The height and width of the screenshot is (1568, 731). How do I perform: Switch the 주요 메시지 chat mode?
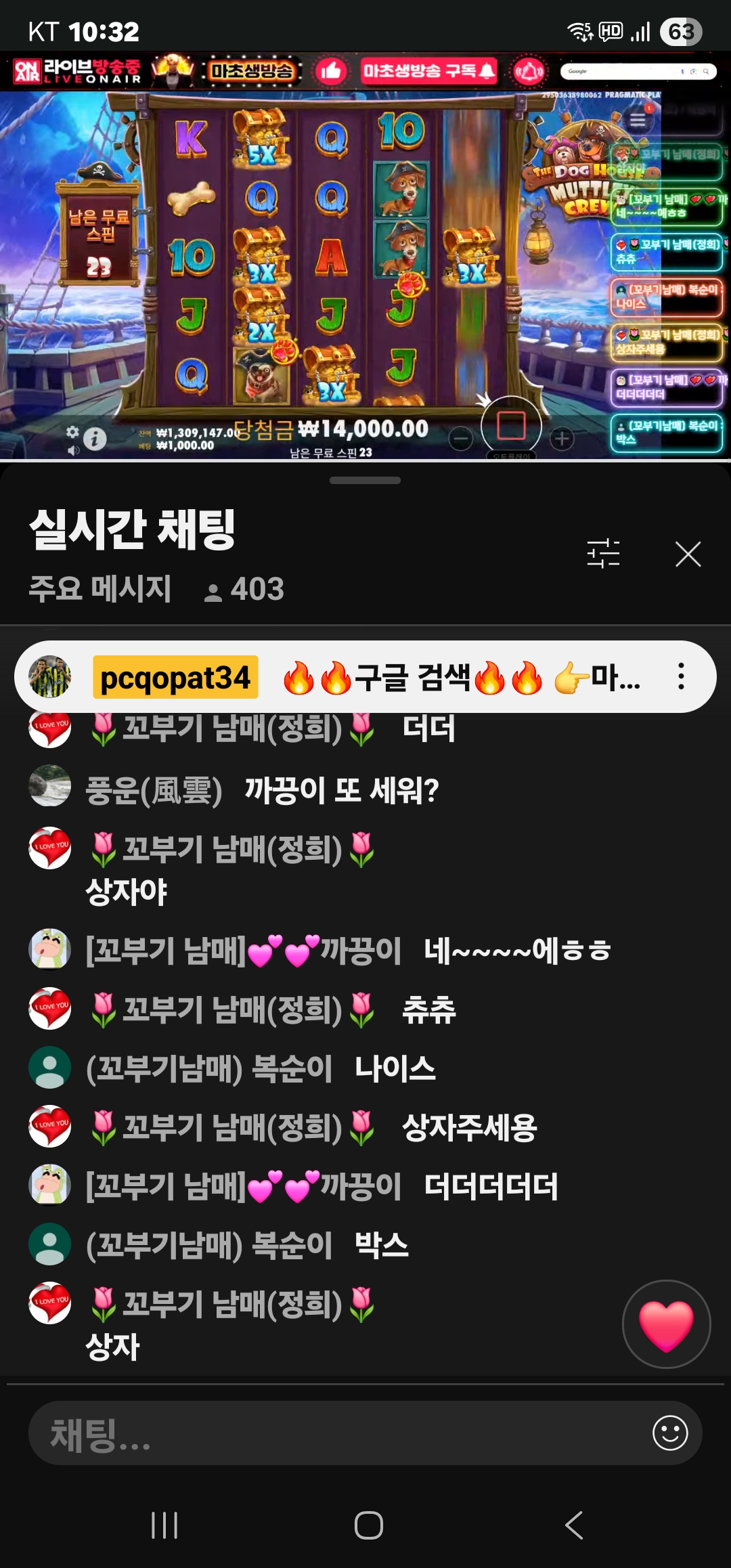tap(100, 588)
